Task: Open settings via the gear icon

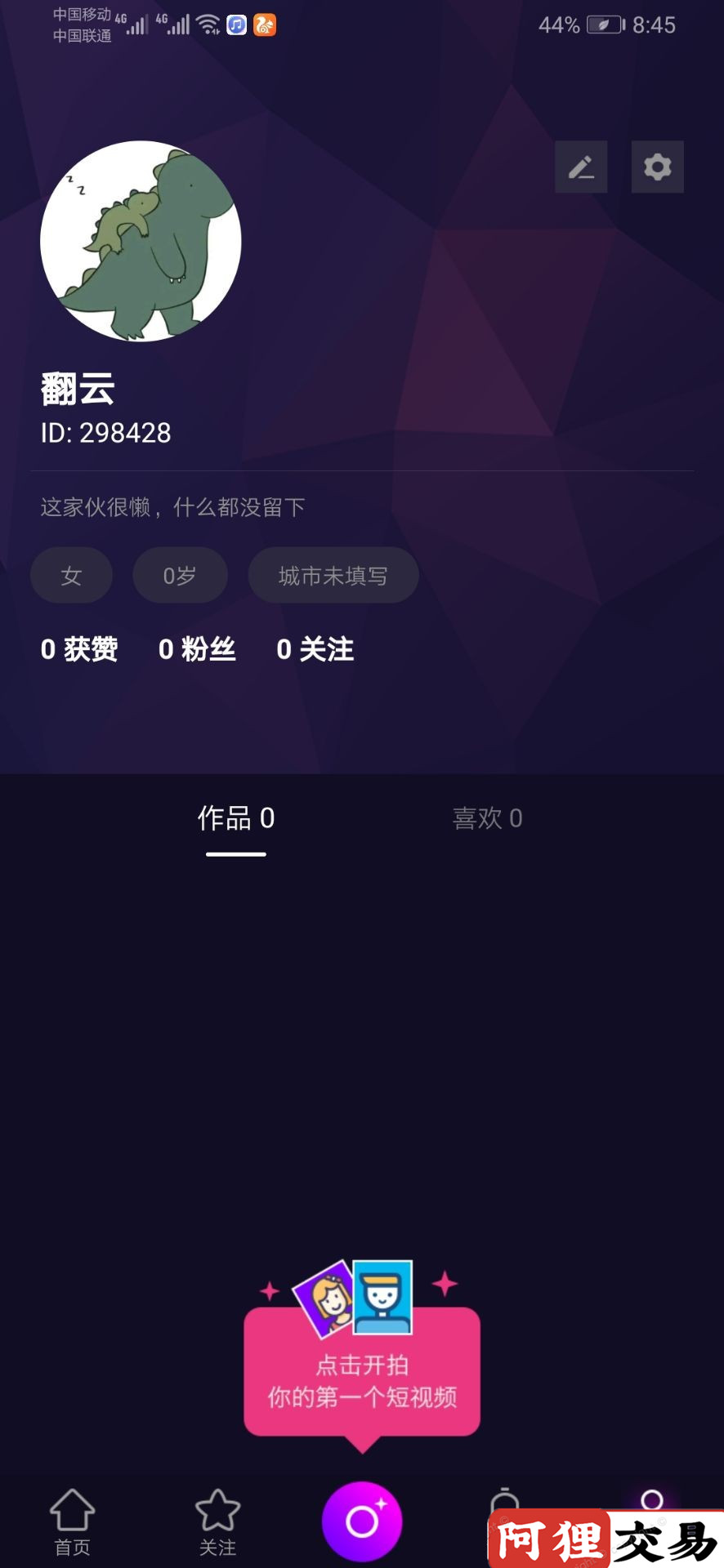Action: pos(657,167)
